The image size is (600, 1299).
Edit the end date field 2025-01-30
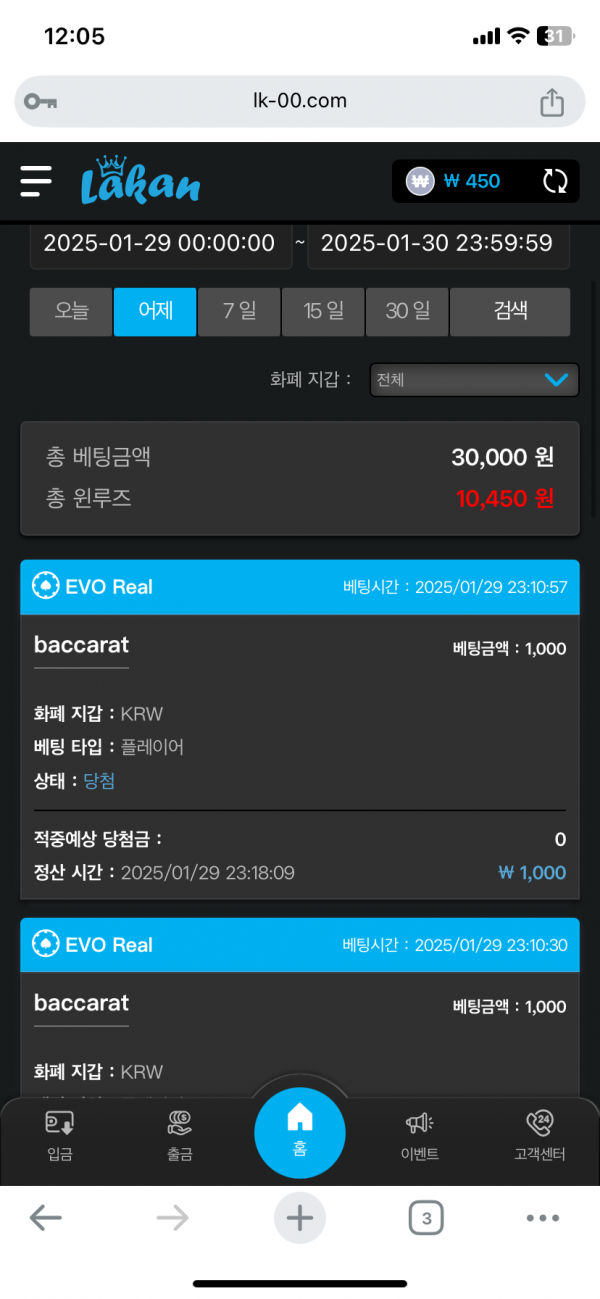pos(438,243)
